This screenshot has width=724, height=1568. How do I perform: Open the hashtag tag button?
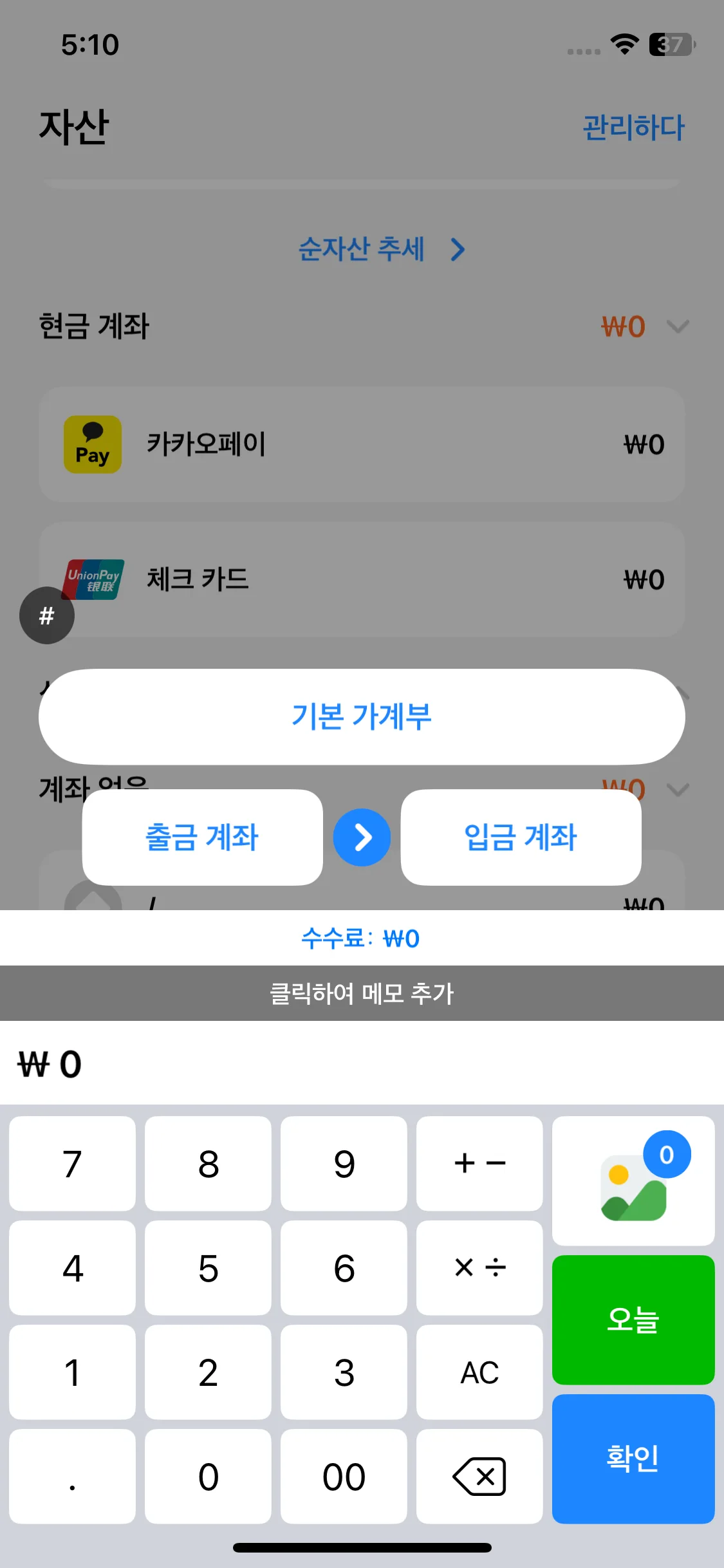47,615
